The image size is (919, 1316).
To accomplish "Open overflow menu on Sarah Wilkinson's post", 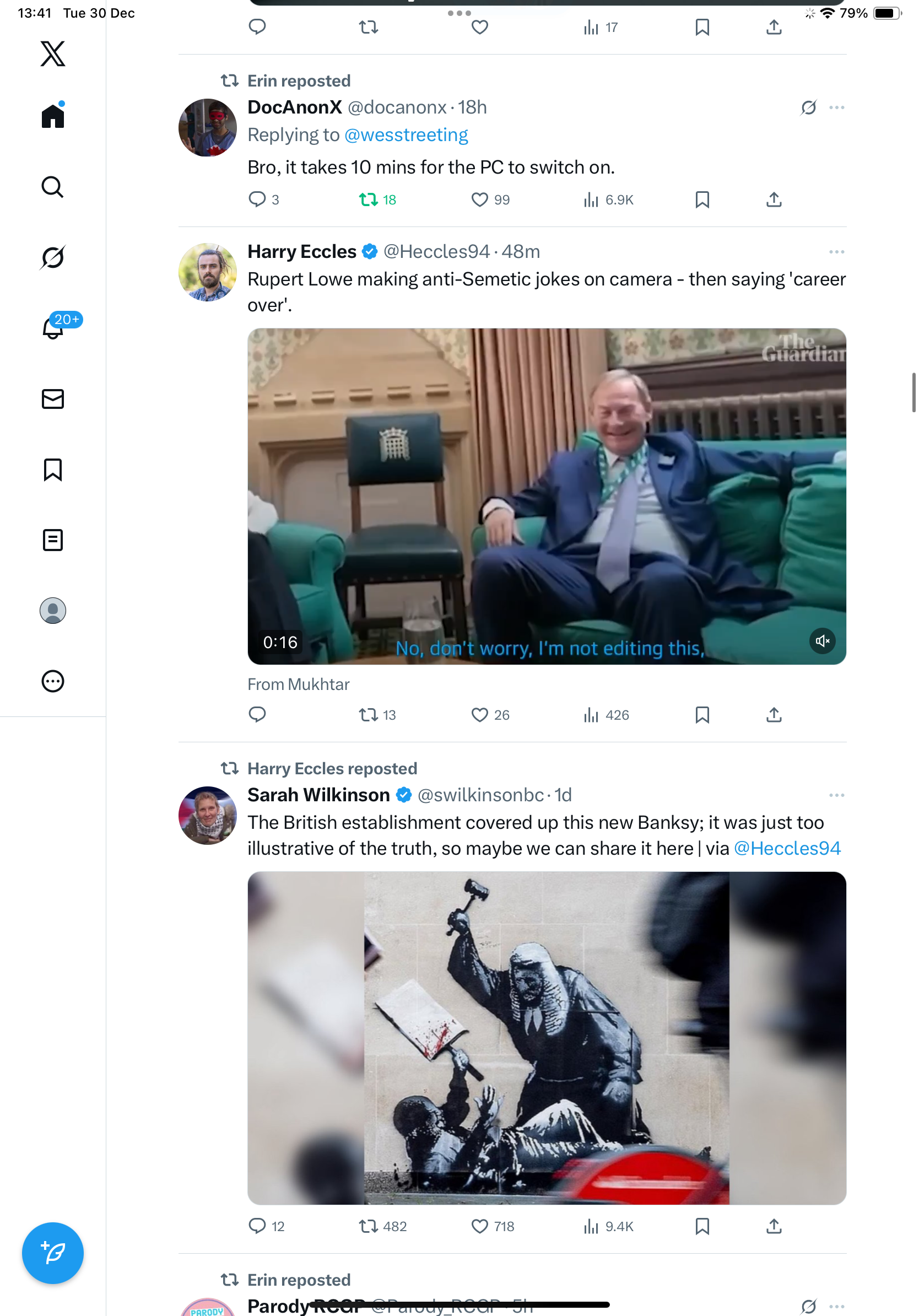I will point(836,795).
